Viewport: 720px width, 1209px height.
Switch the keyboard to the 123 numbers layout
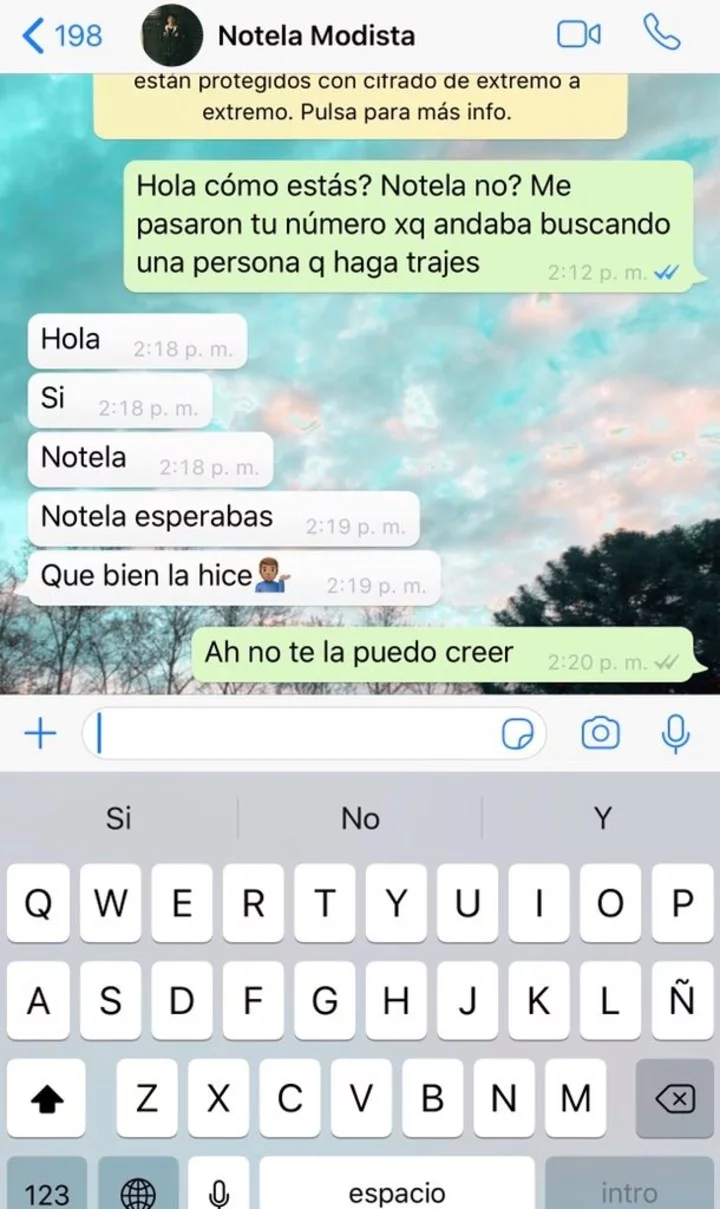click(x=46, y=1192)
